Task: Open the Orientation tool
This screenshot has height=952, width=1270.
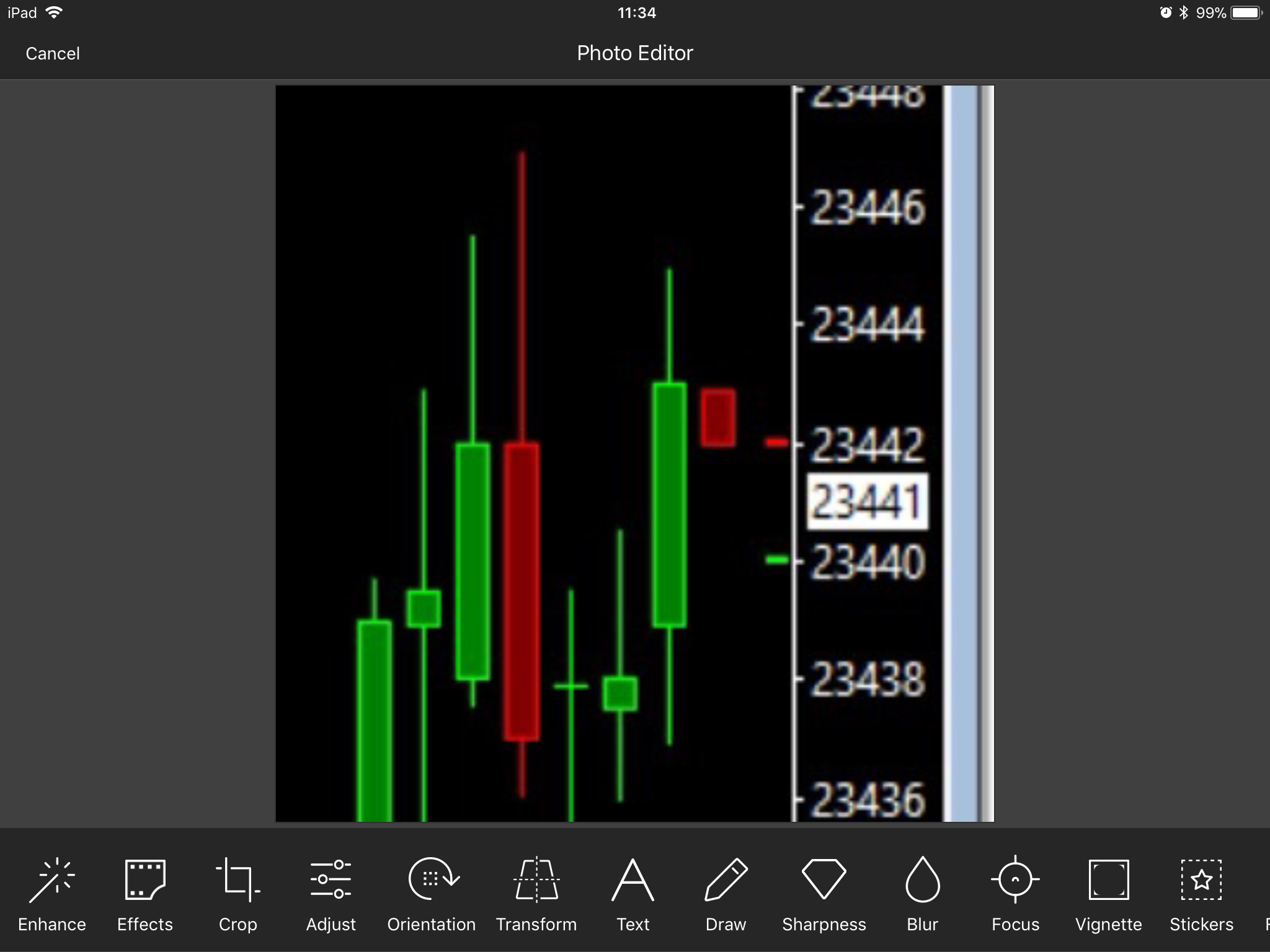Action: (x=432, y=892)
